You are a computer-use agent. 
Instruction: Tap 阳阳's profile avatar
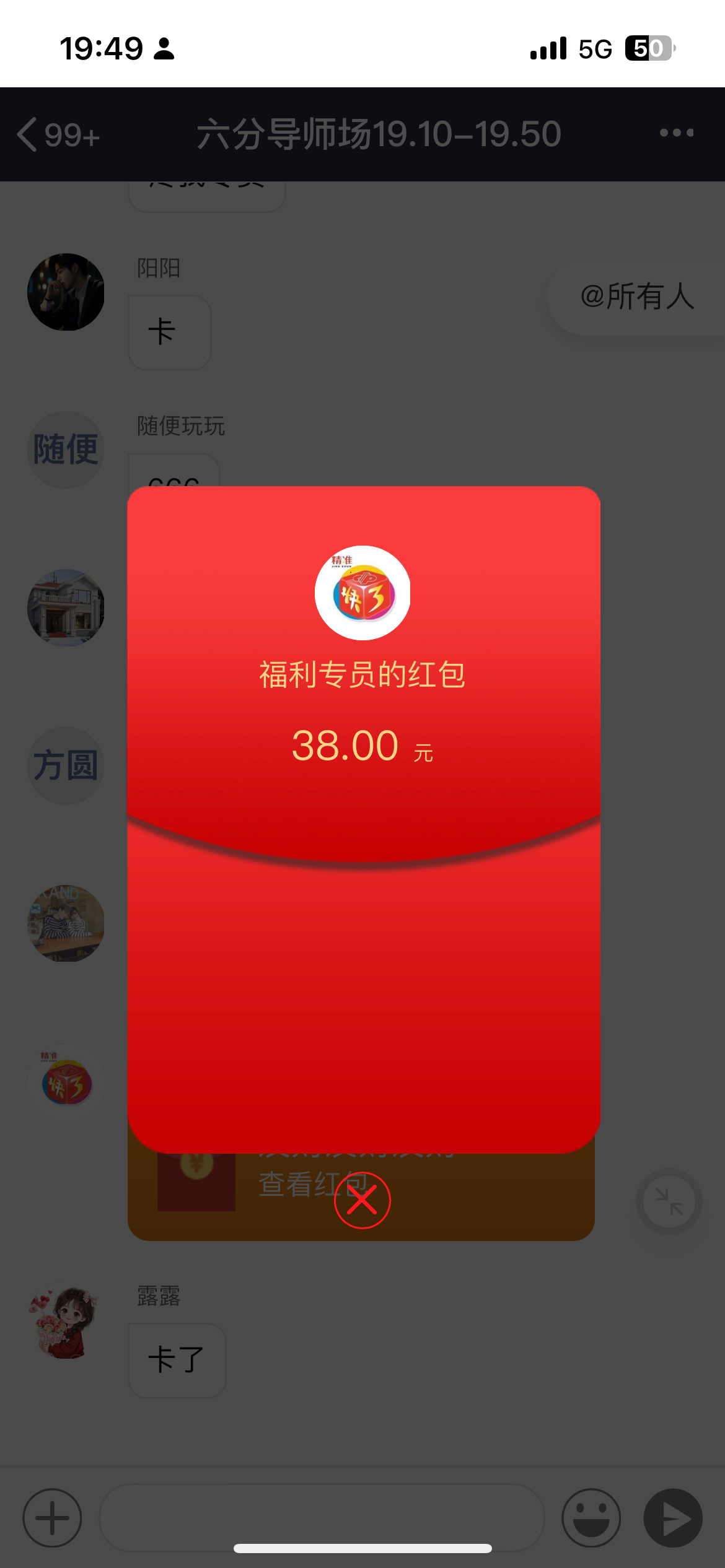(66, 292)
